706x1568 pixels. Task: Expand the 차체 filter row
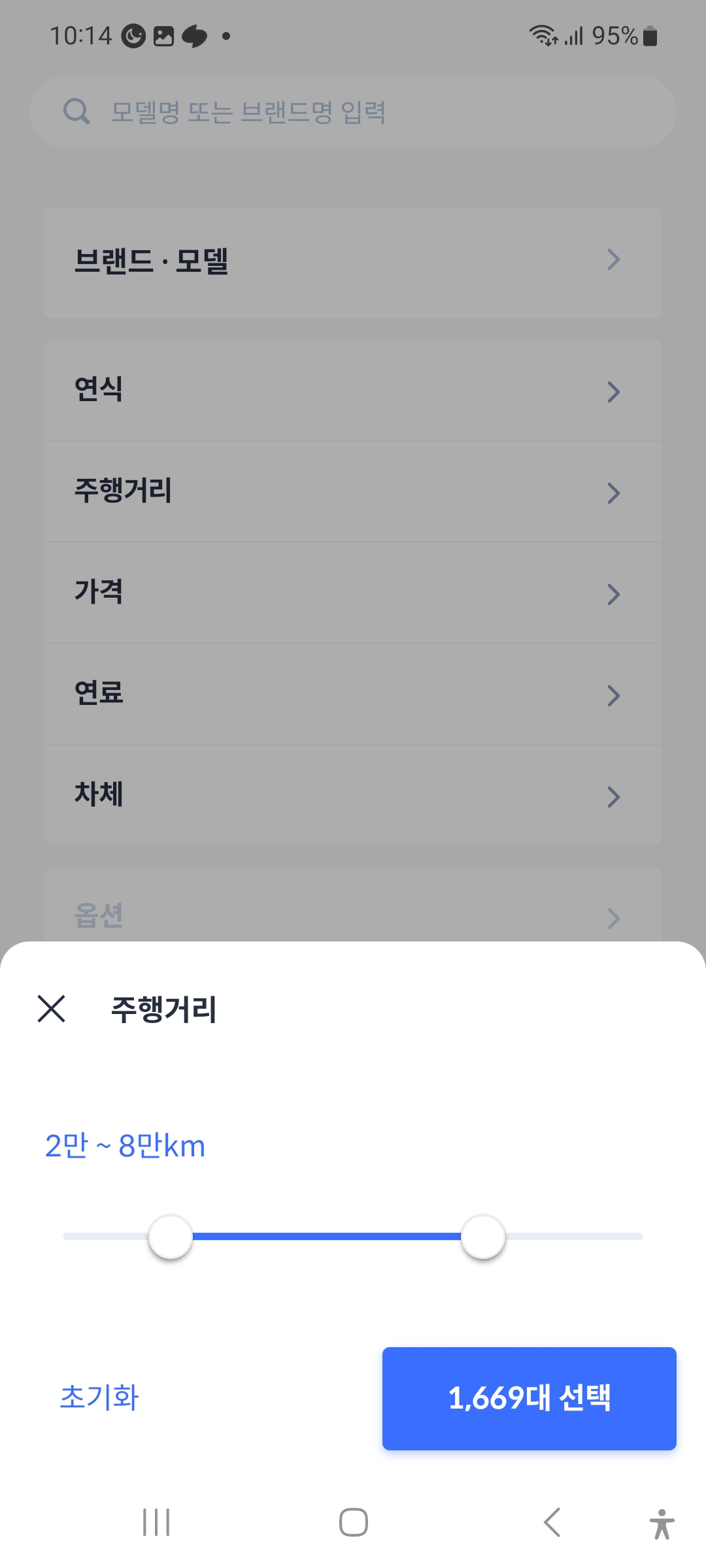tap(353, 796)
